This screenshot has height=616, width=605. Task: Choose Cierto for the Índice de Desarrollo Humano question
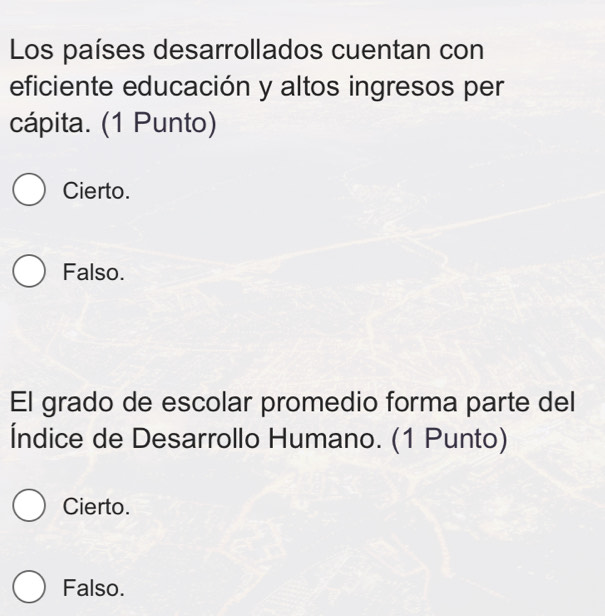[x=30, y=506]
